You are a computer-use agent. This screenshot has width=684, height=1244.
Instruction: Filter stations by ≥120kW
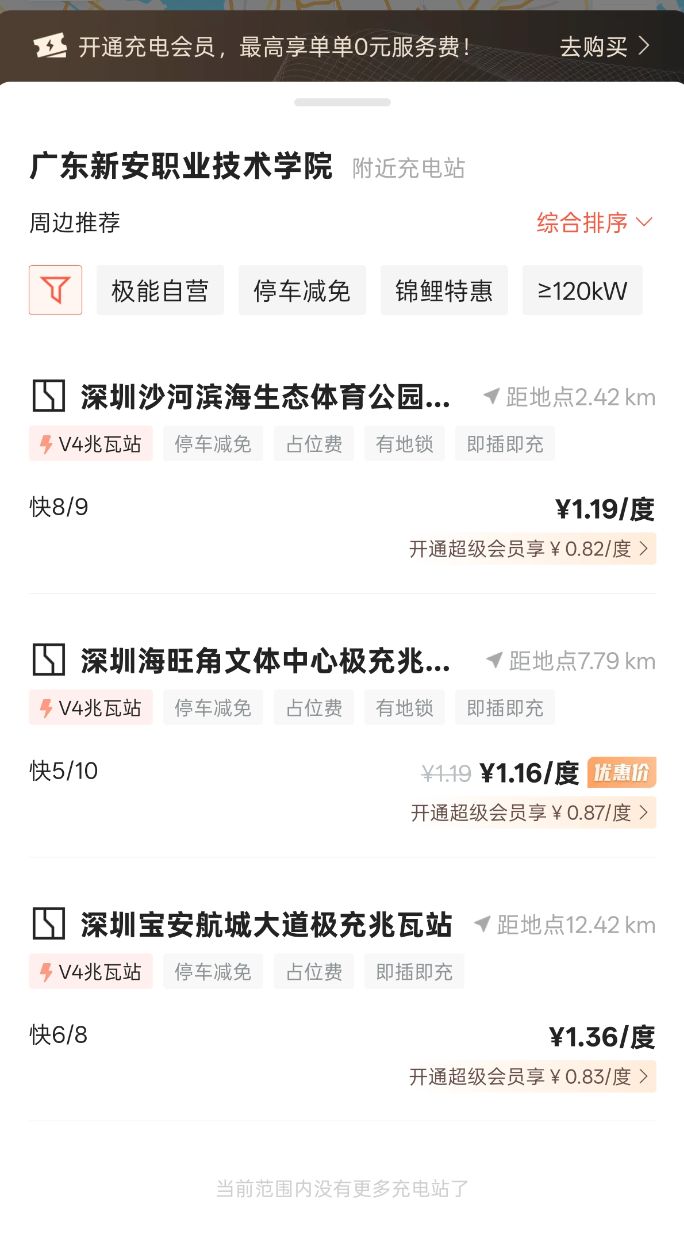(583, 291)
